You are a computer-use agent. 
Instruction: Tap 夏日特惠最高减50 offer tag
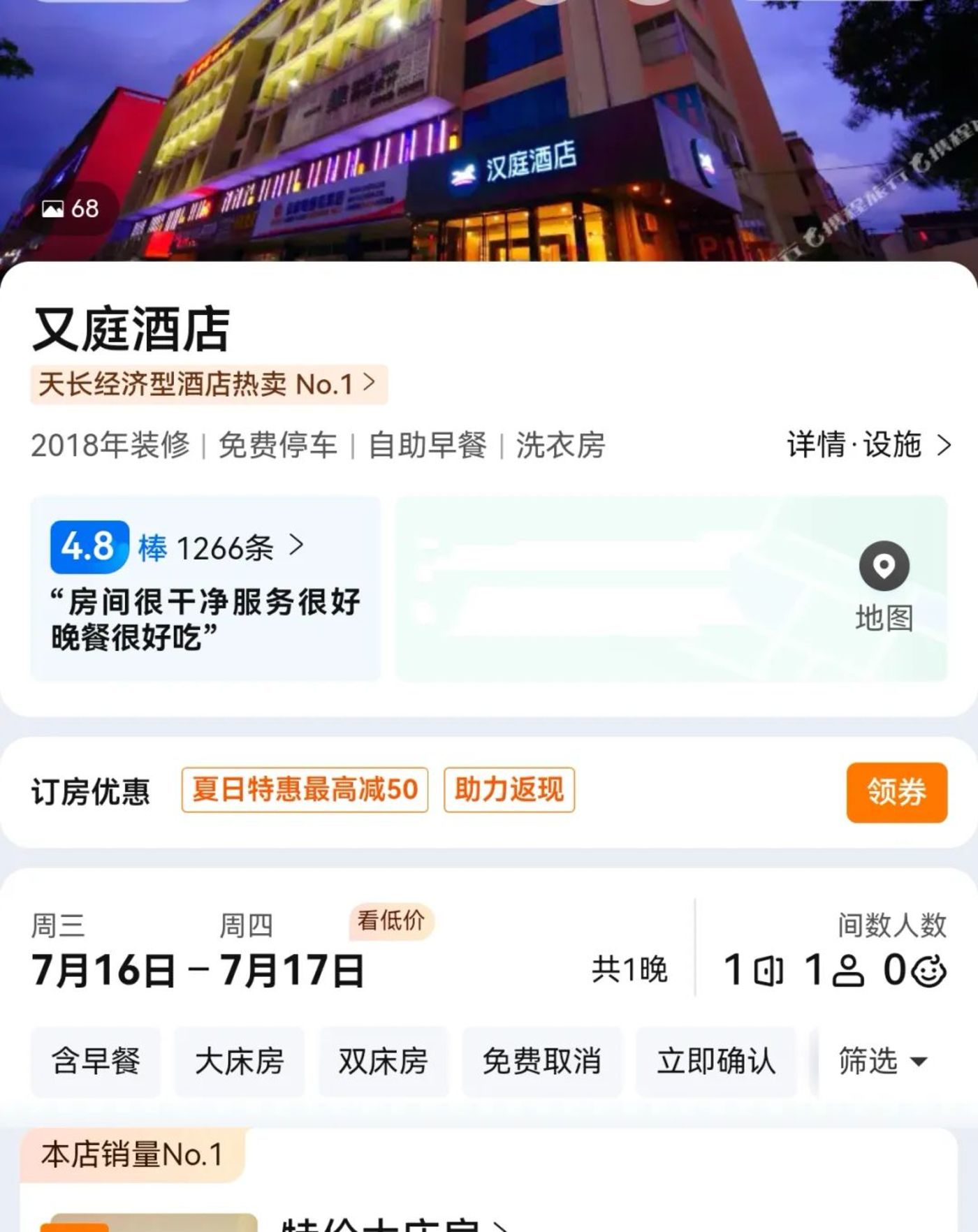[x=305, y=790]
